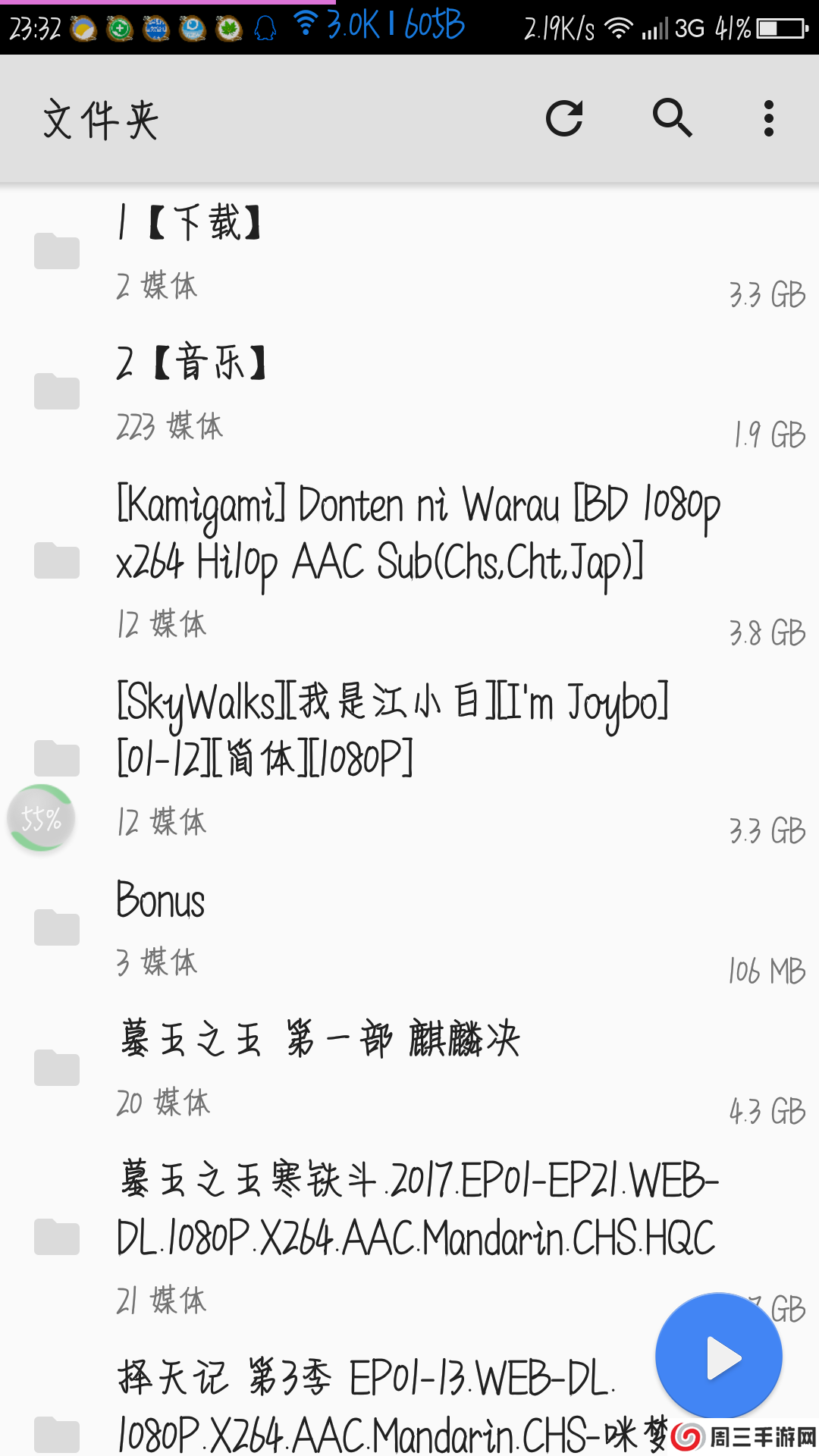Click the folder icon for the SkyWalks entry
The width and height of the screenshot is (819, 1456).
tap(57, 757)
